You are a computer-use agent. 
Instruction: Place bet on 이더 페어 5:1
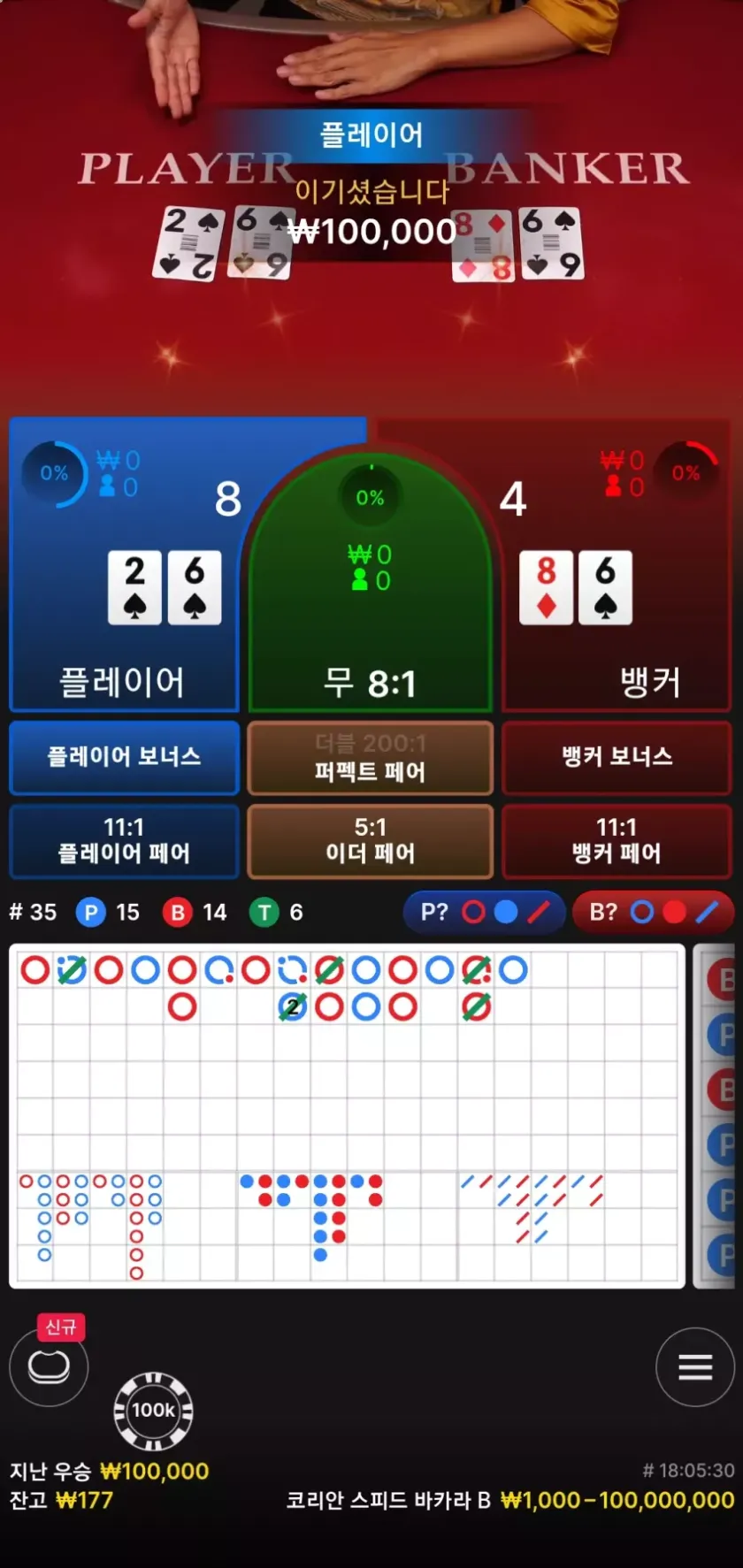tap(370, 840)
